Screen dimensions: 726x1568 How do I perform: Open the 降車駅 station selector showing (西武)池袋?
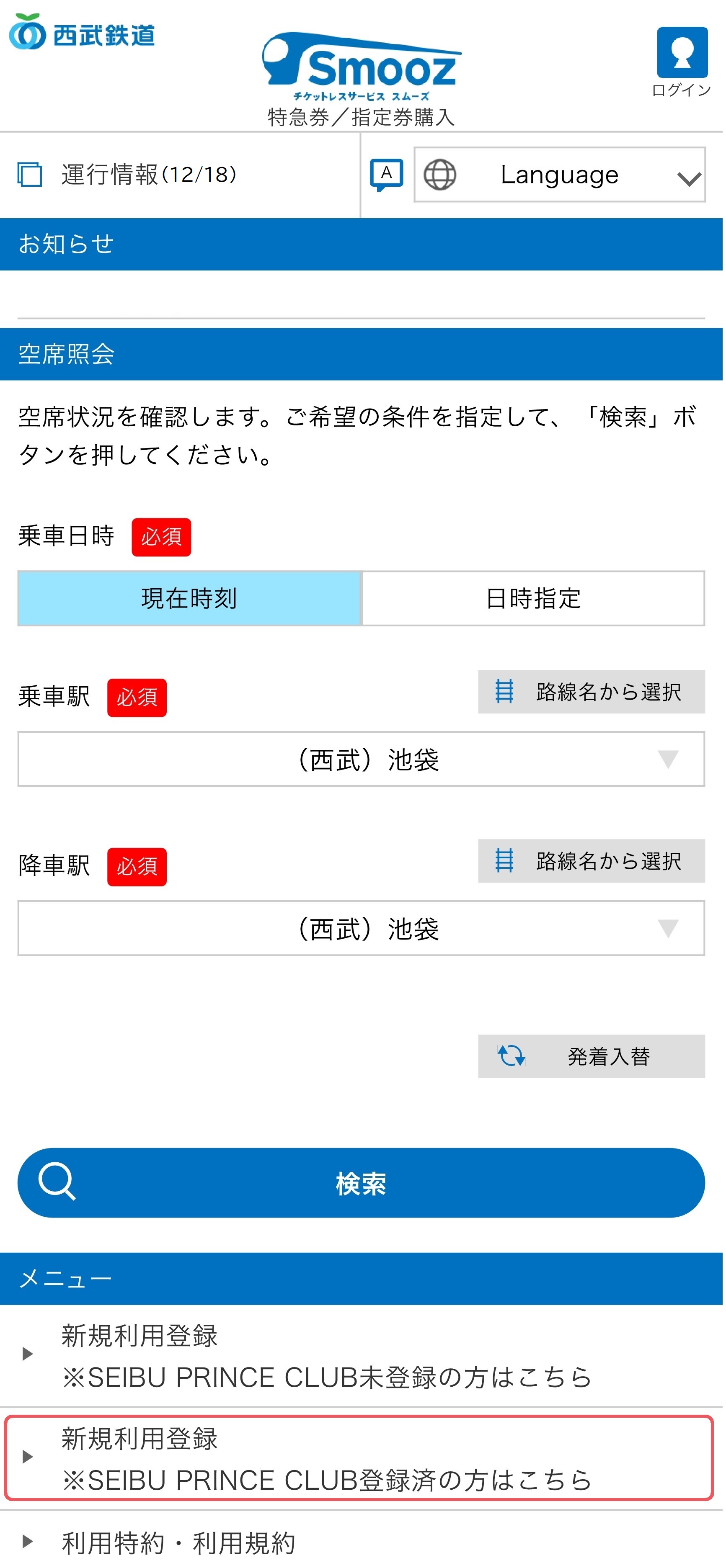(362, 928)
